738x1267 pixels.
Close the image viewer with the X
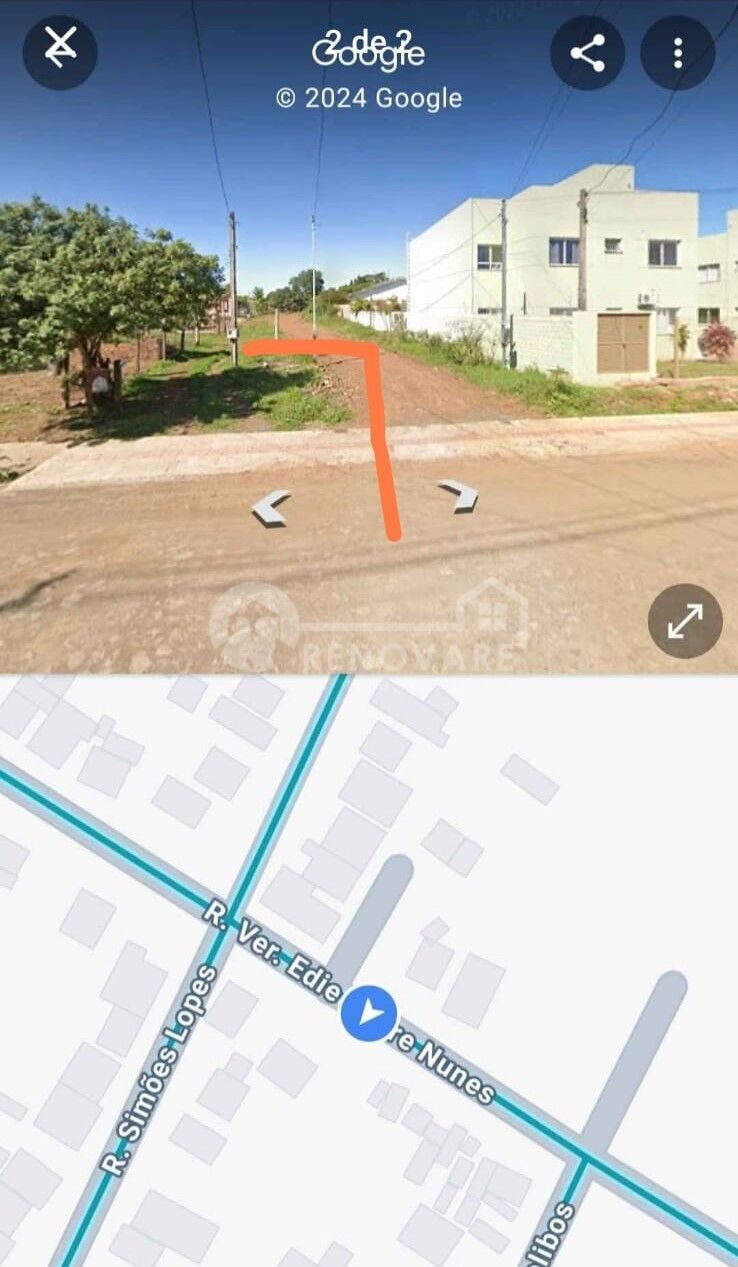(60, 47)
